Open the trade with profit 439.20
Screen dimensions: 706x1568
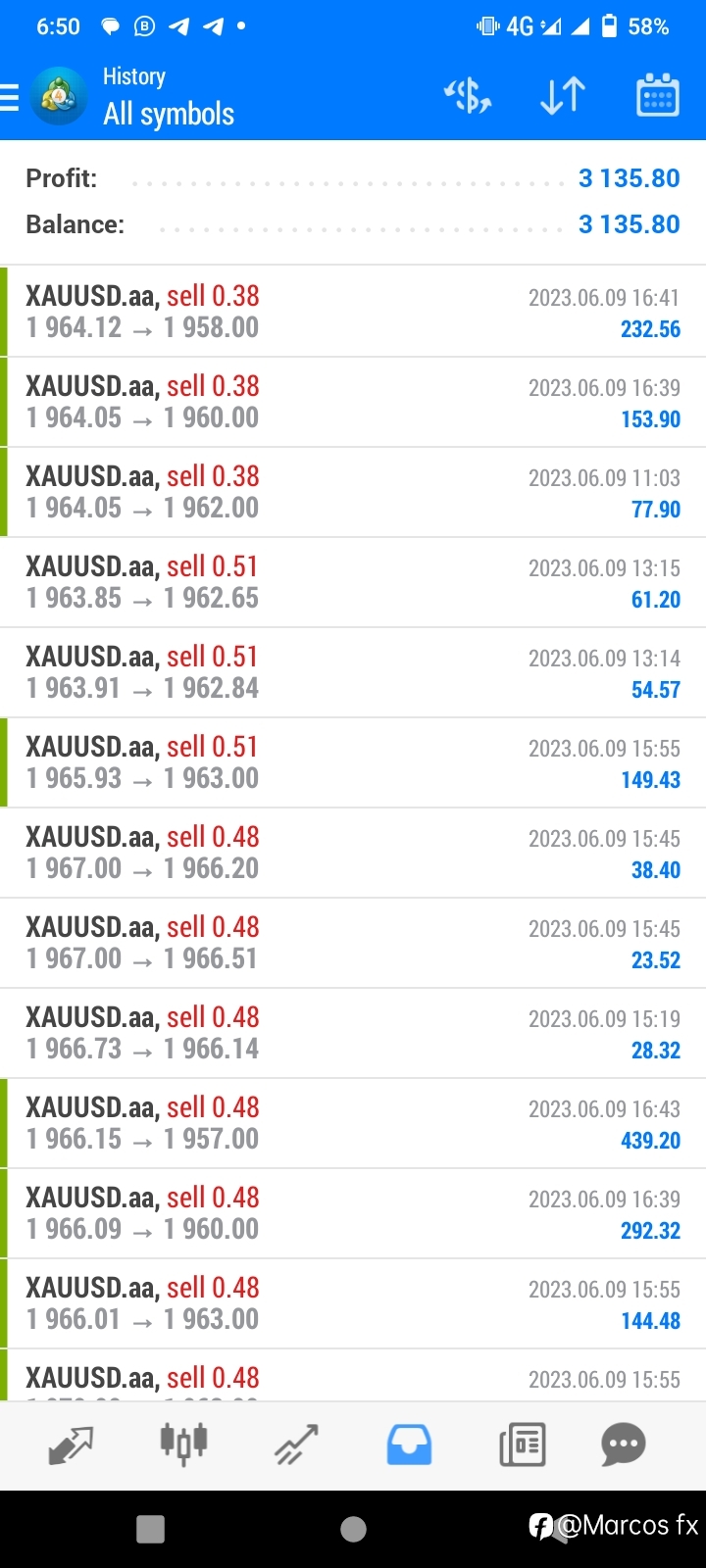[x=353, y=1123]
